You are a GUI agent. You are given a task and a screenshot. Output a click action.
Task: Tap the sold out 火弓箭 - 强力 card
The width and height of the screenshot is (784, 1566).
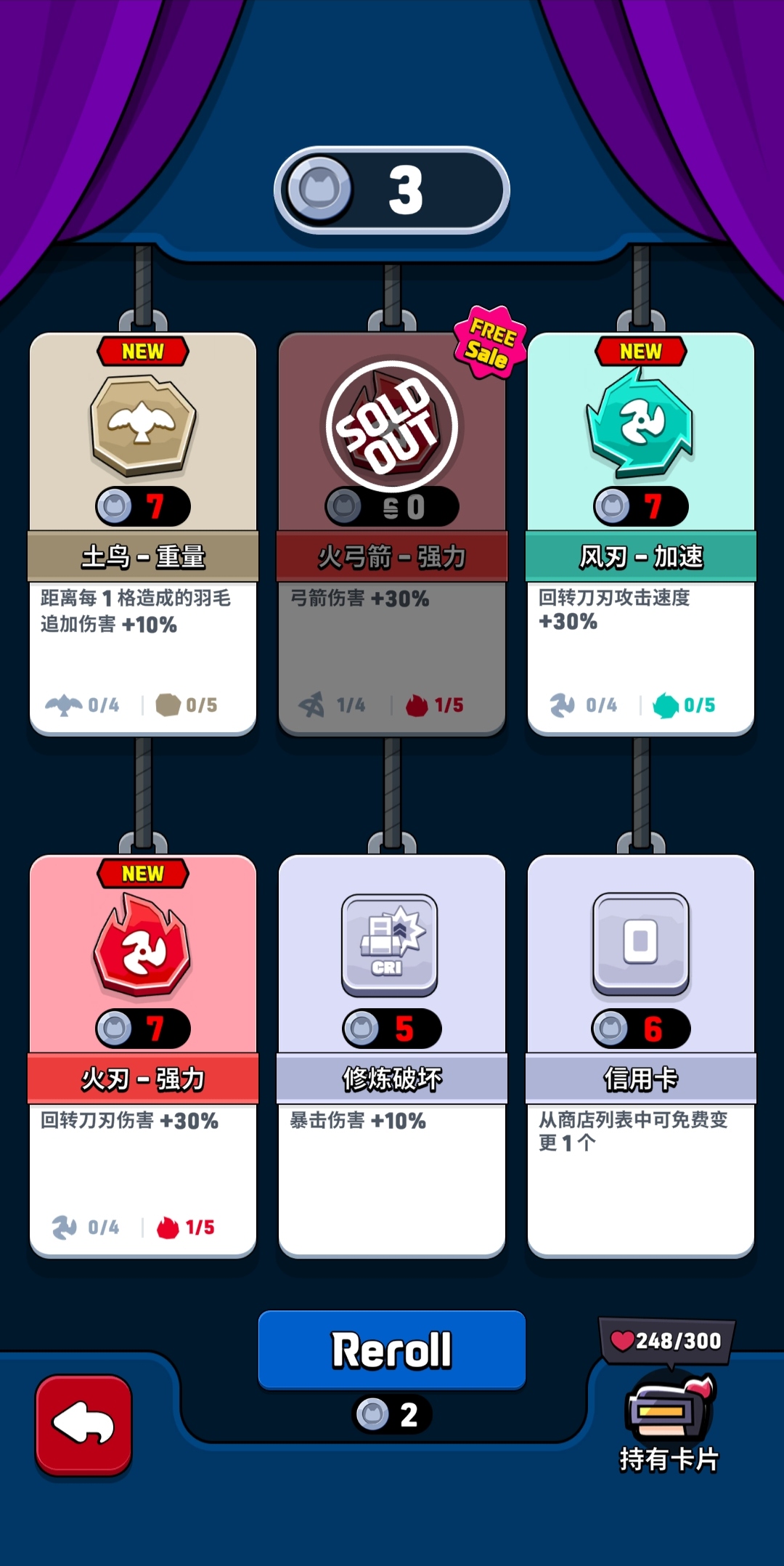tap(392, 534)
